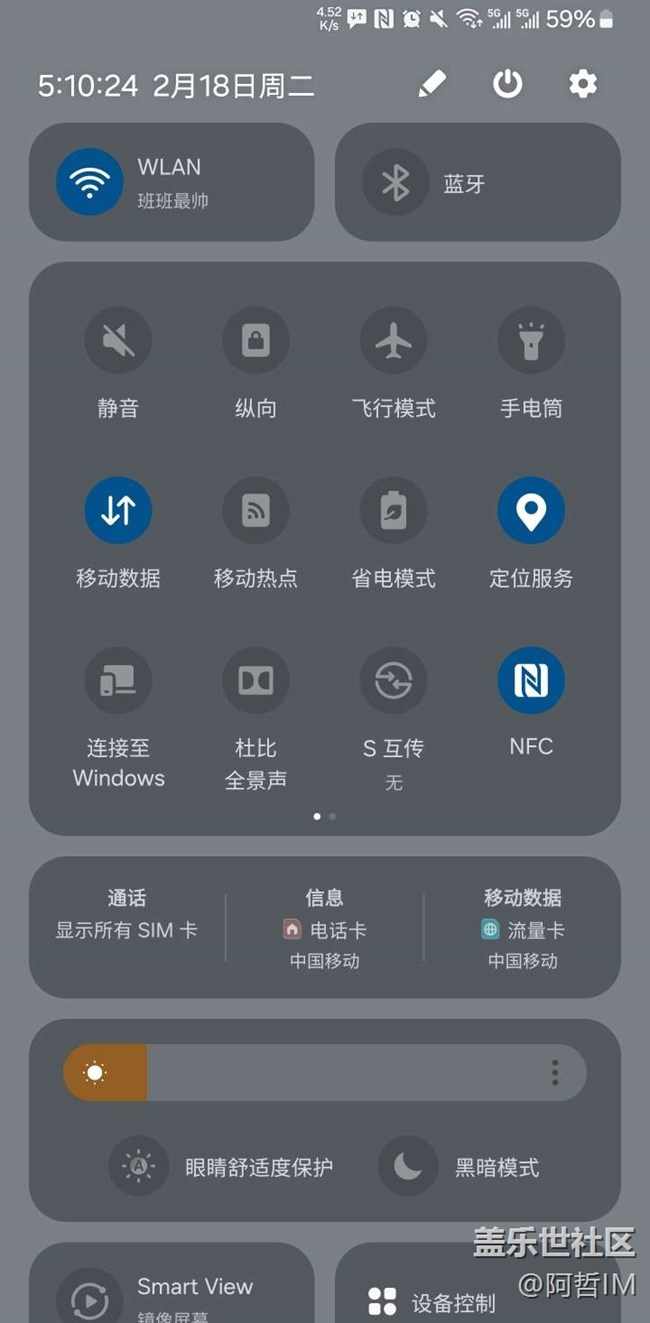The image size is (650, 1323).
Task: Edit the quick settings panel layout
Action: [432, 85]
